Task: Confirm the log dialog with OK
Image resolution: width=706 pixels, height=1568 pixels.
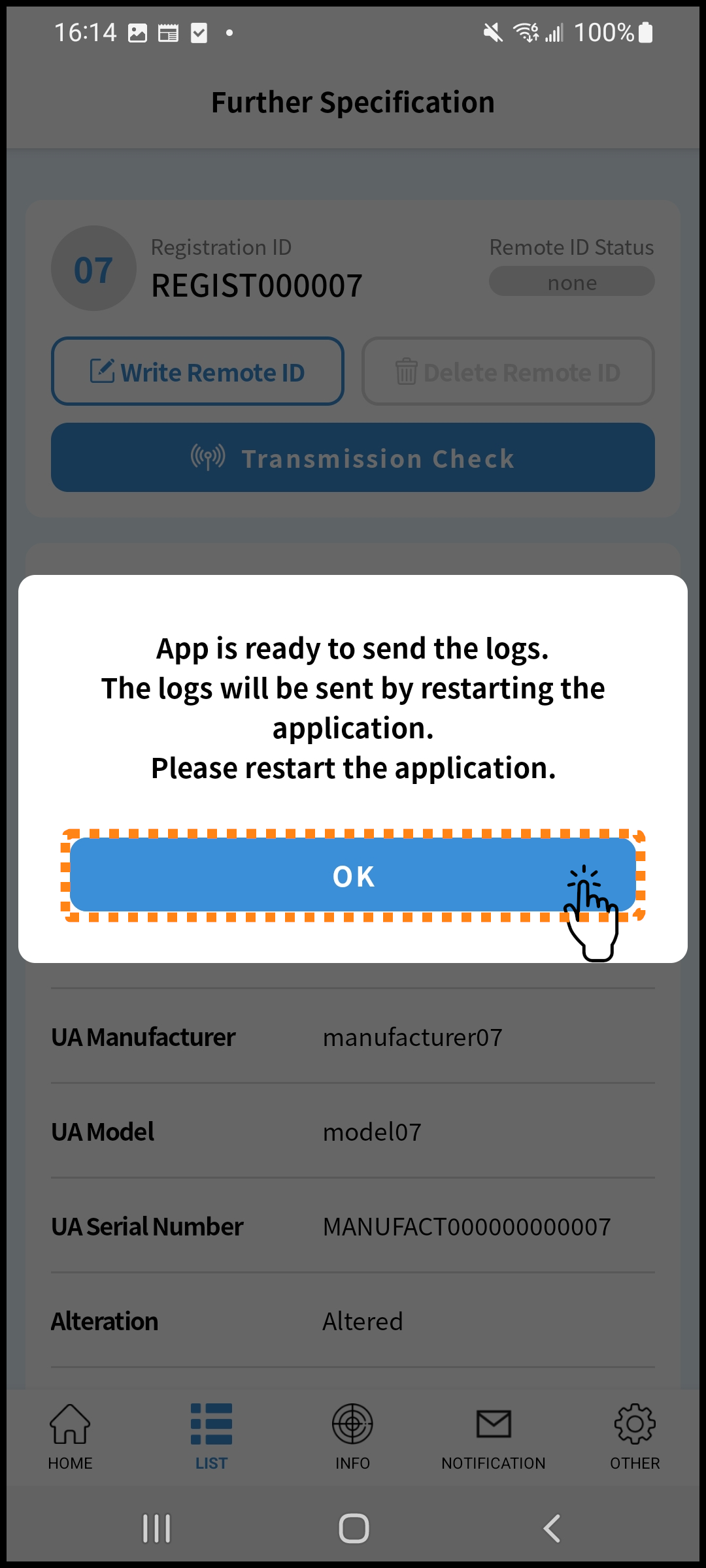Action: pyautogui.click(x=353, y=875)
